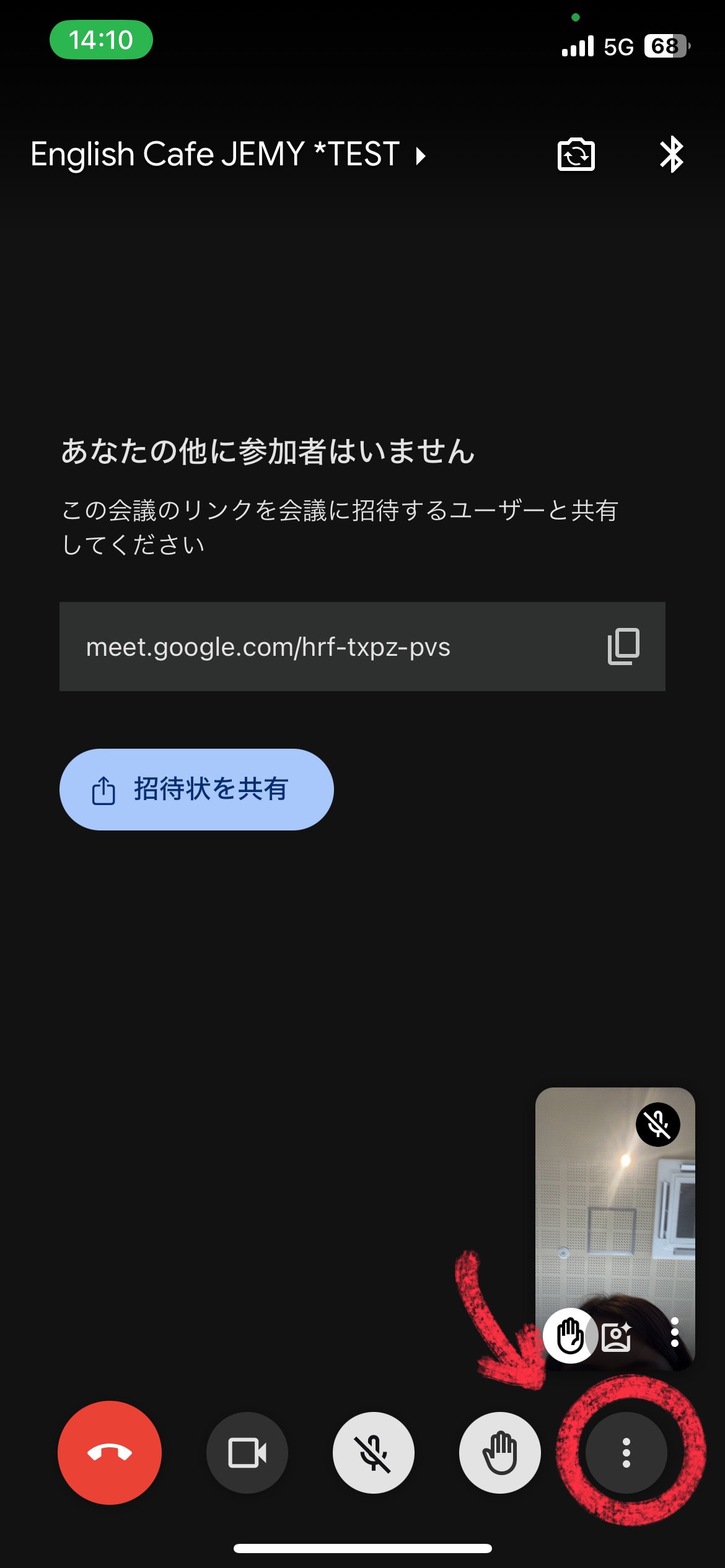Toggle the video camera on or off
The image size is (725, 1568).
(247, 1452)
